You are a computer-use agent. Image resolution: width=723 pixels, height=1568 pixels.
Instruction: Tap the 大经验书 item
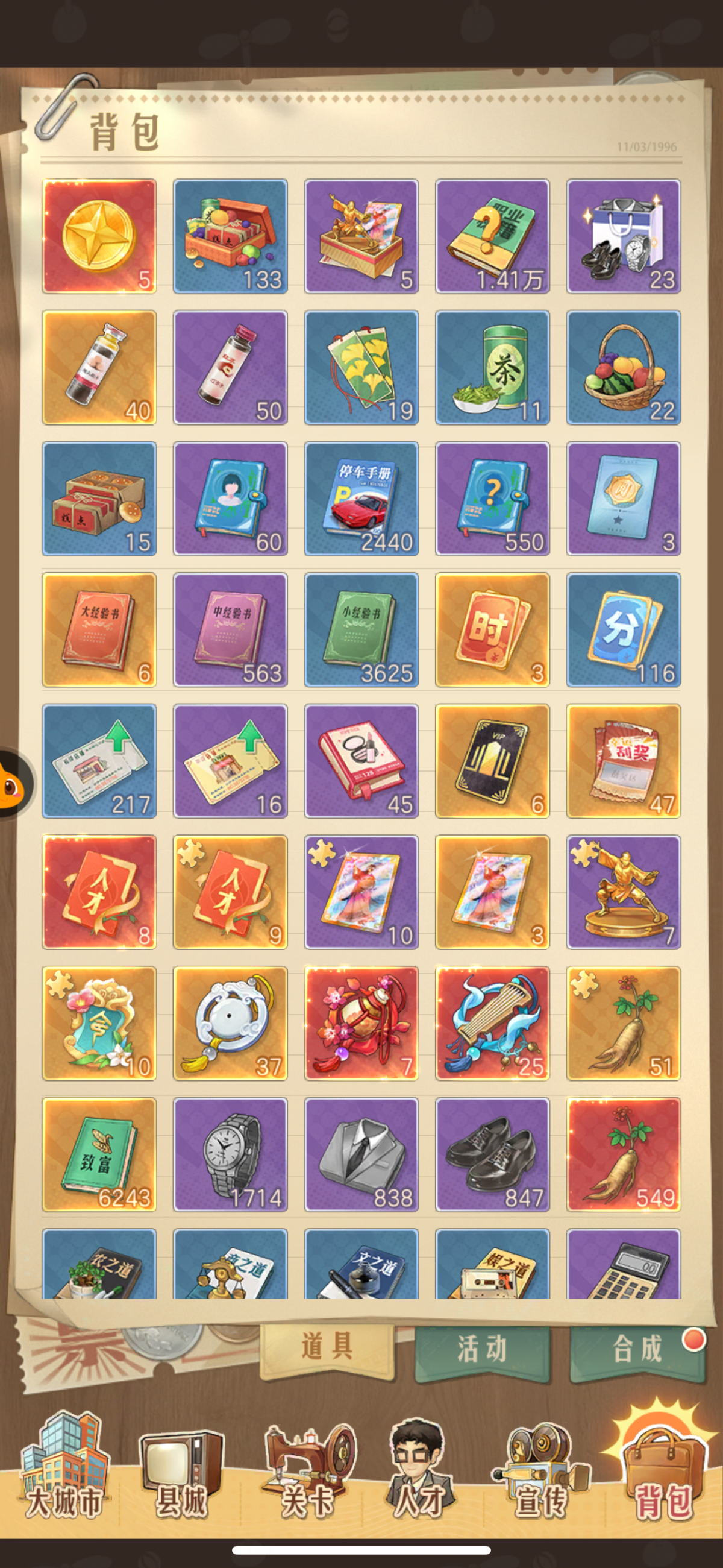[x=99, y=630]
